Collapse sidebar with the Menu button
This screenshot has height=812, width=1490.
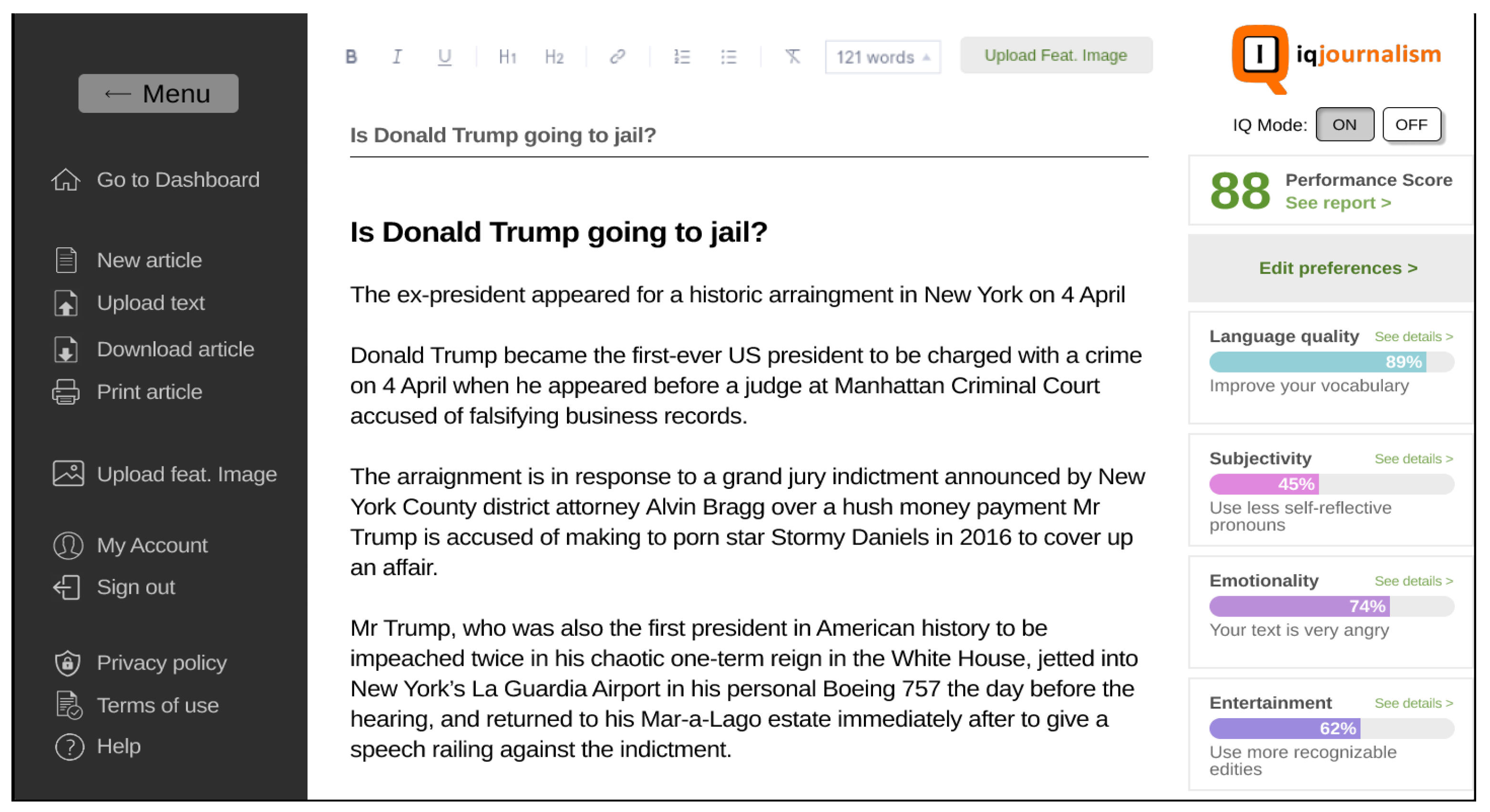(x=158, y=93)
